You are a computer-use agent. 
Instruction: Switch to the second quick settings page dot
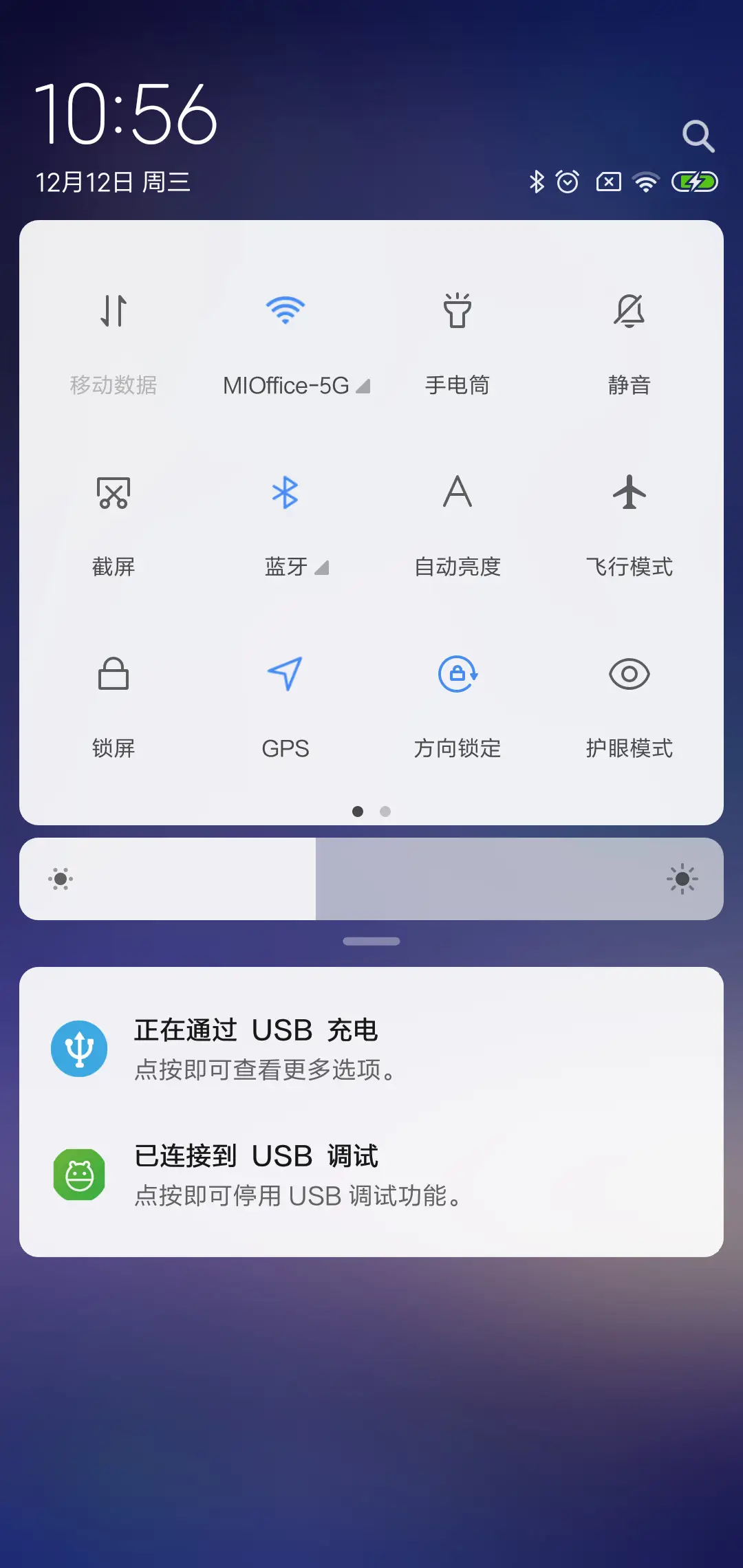[x=385, y=812]
